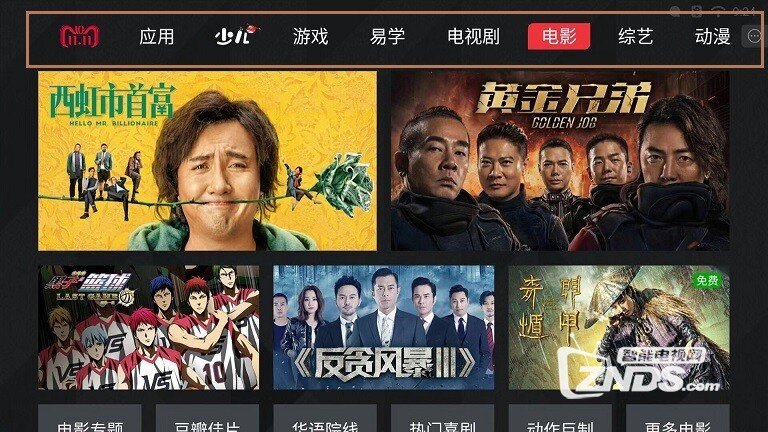
Task: Open the free 赤炮甲甲 movie tile
Action: (619, 327)
